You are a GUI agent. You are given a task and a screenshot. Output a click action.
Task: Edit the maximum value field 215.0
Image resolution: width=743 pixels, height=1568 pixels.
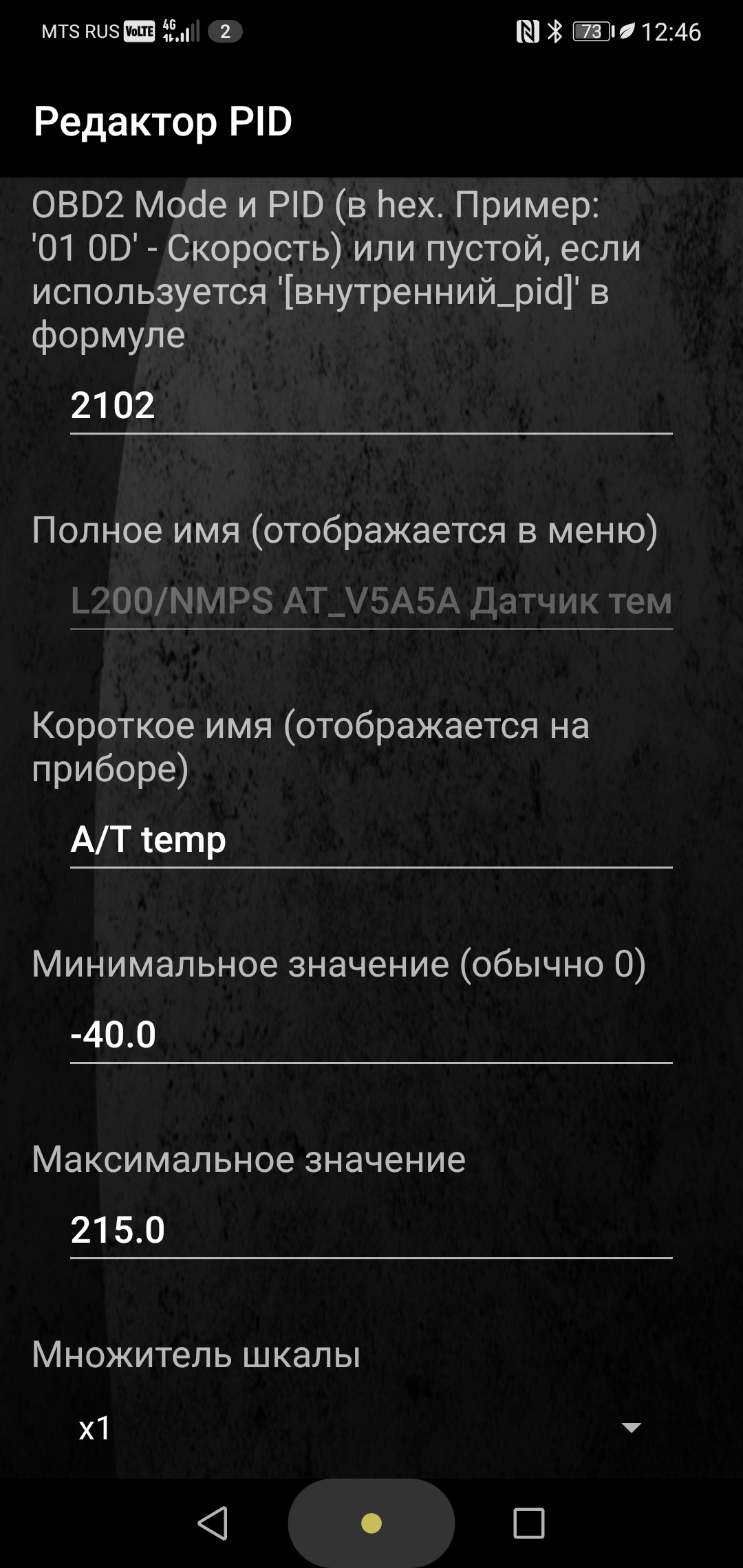371,1230
